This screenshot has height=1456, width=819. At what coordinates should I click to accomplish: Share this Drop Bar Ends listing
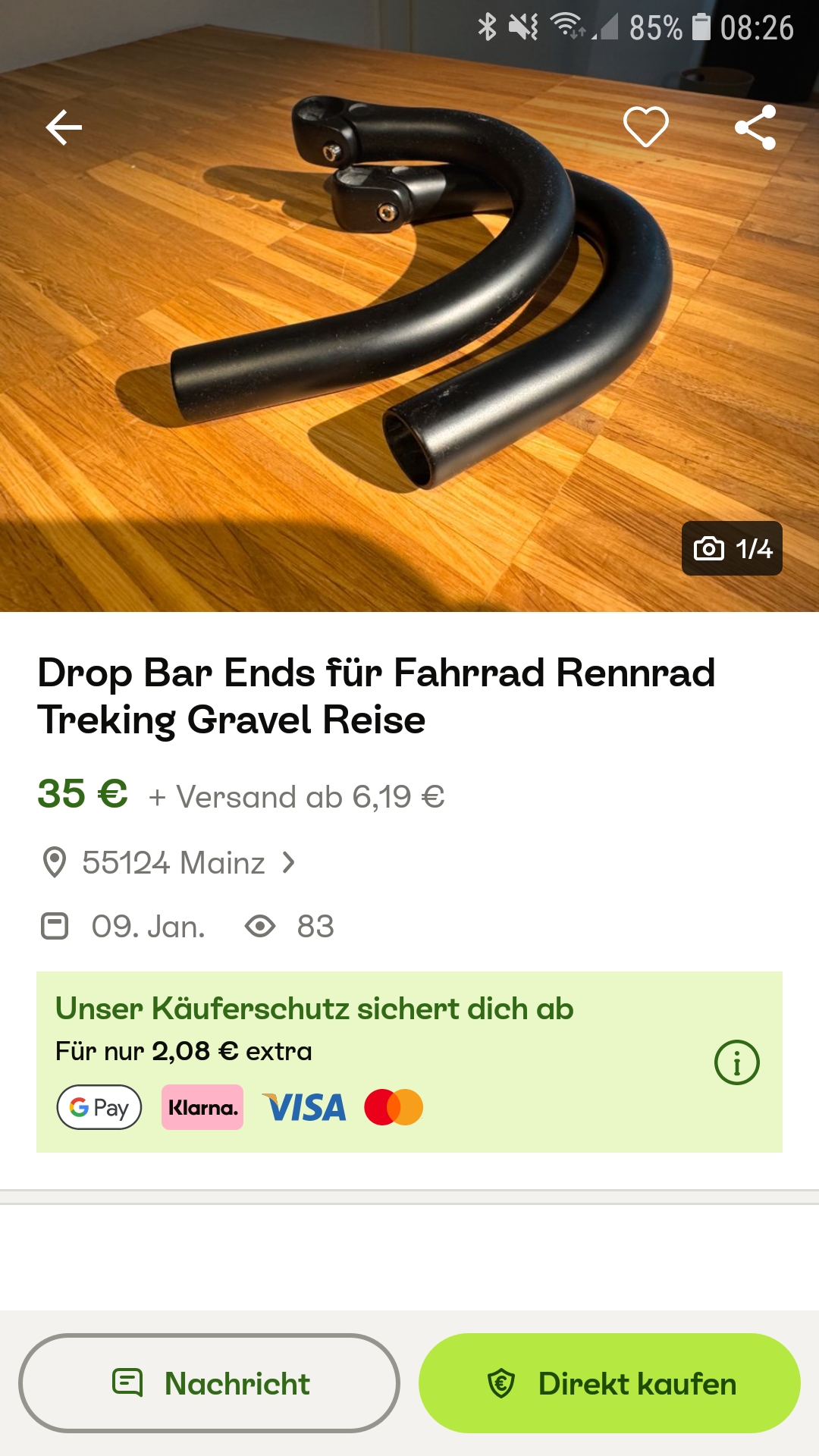click(755, 127)
